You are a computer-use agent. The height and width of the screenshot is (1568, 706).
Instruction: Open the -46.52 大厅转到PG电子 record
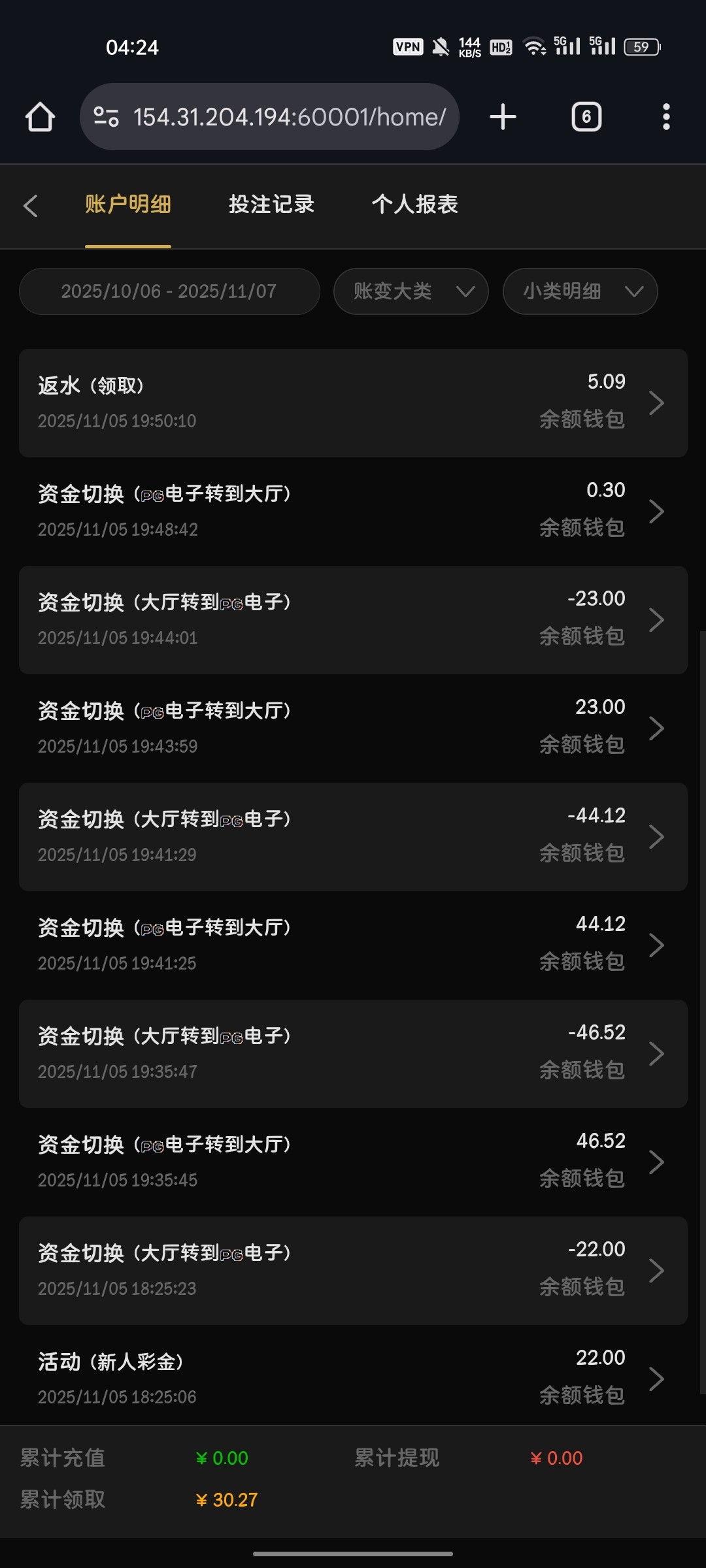tap(658, 1054)
